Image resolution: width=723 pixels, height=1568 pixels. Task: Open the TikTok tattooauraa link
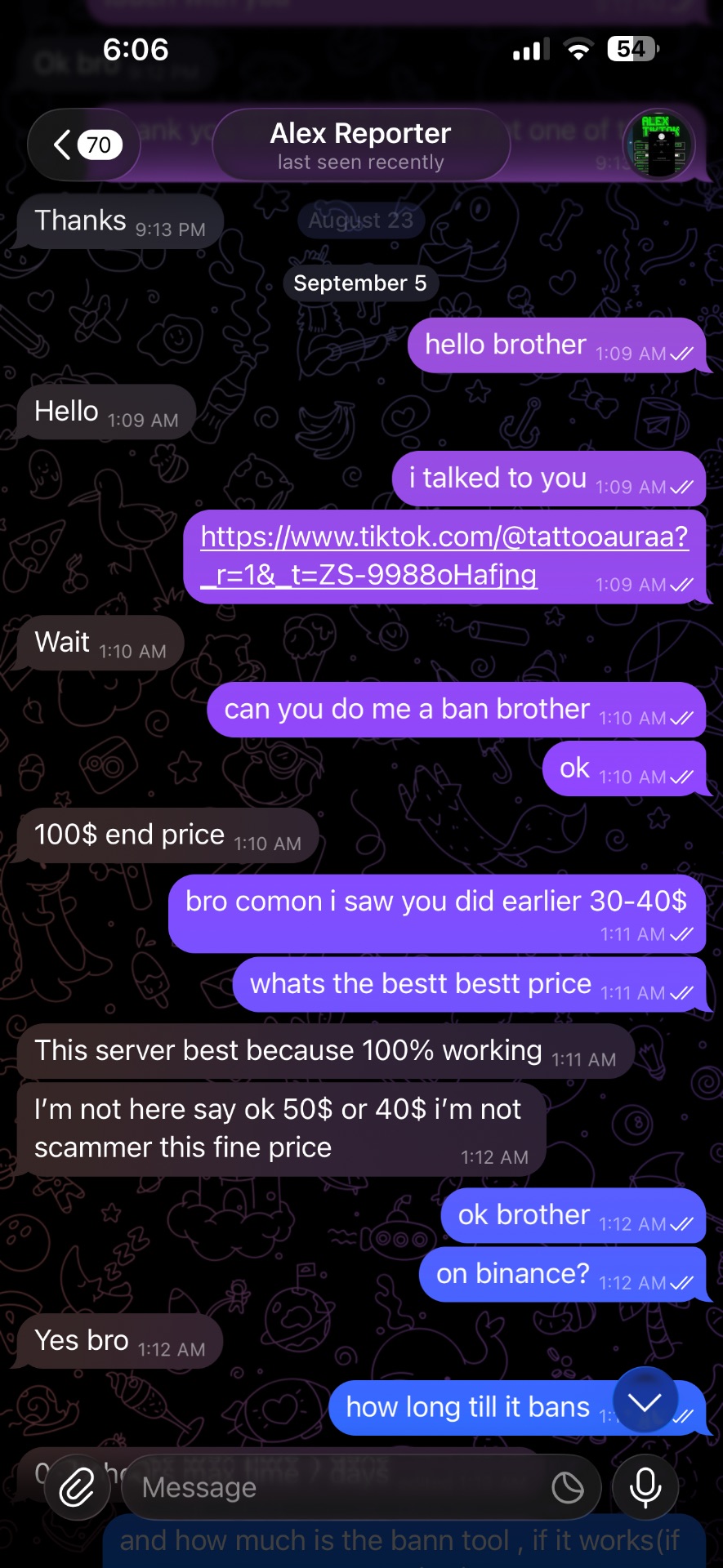point(444,555)
